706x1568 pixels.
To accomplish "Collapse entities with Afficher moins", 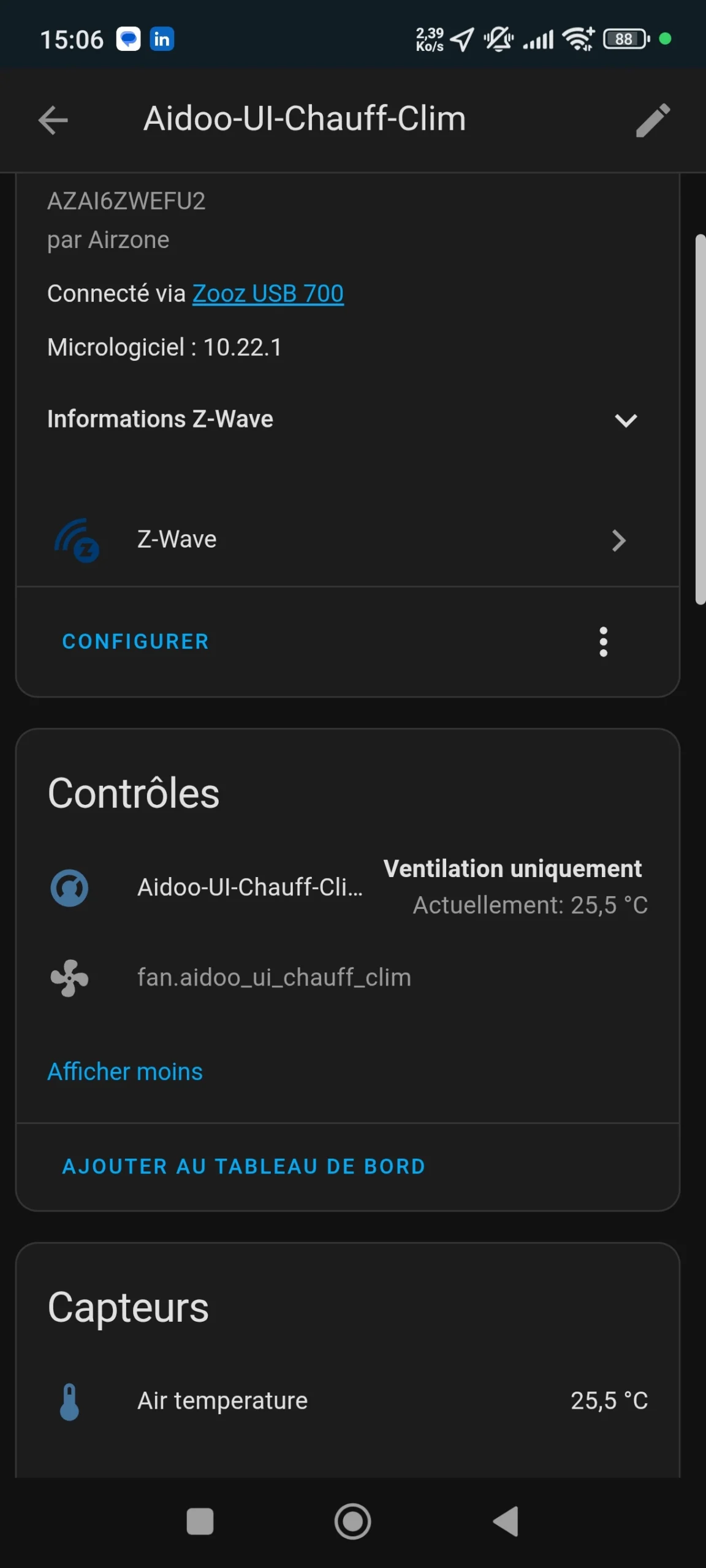I will [125, 1072].
